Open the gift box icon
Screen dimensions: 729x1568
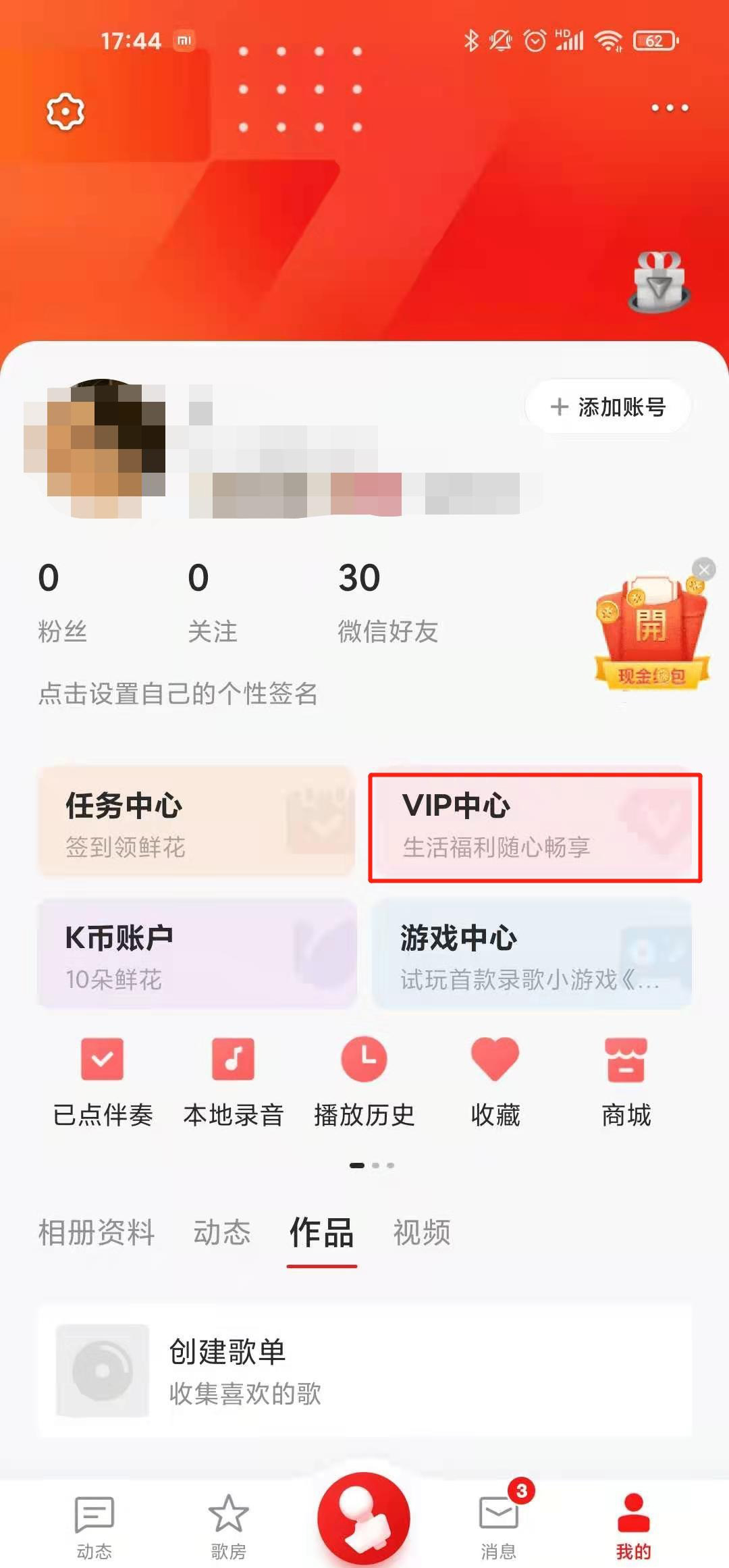(x=659, y=280)
